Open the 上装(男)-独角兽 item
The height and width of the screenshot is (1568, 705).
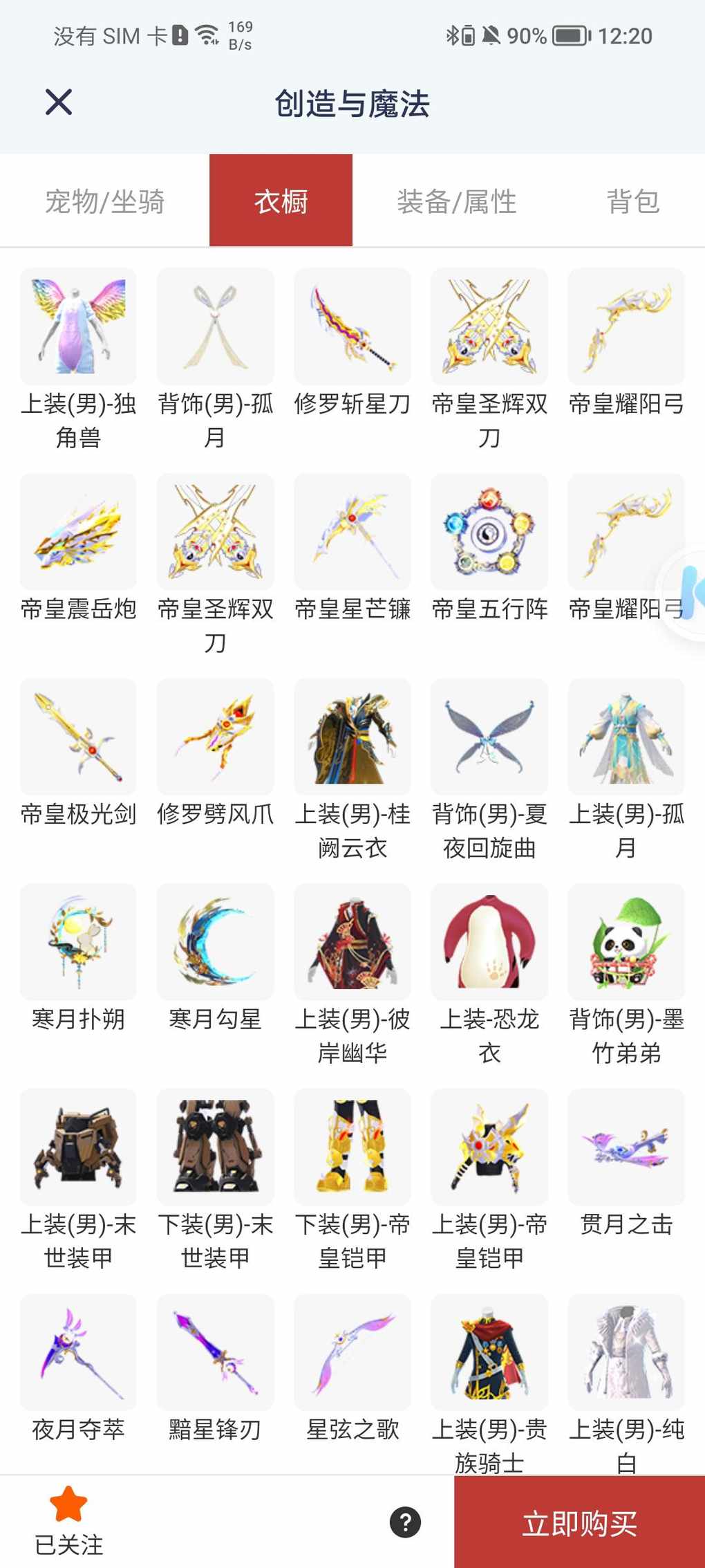click(78, 326)
